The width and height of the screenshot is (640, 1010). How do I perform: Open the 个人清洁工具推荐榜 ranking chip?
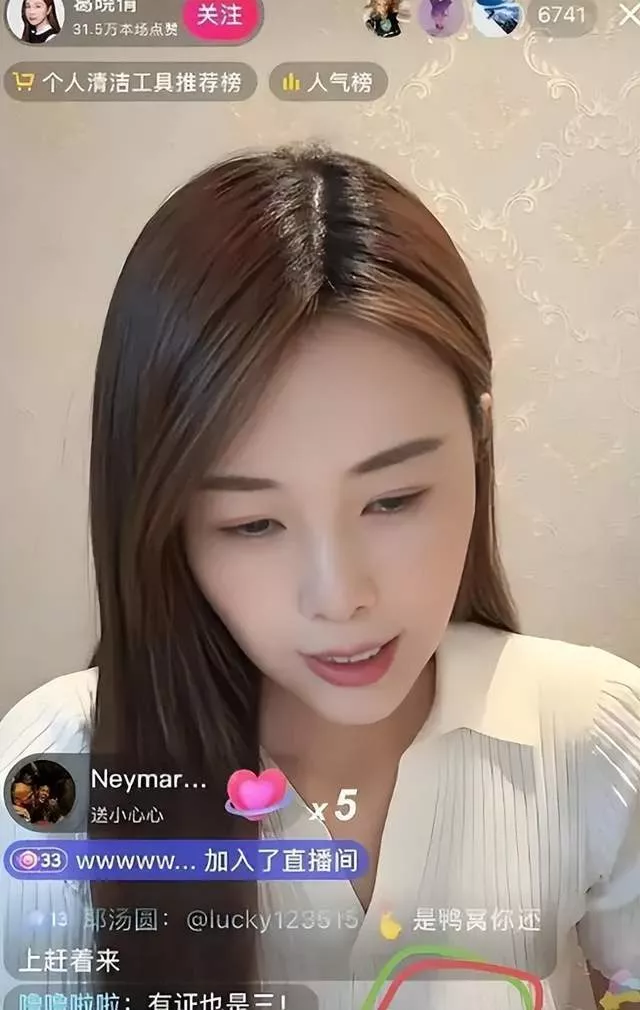click(130, 82)
